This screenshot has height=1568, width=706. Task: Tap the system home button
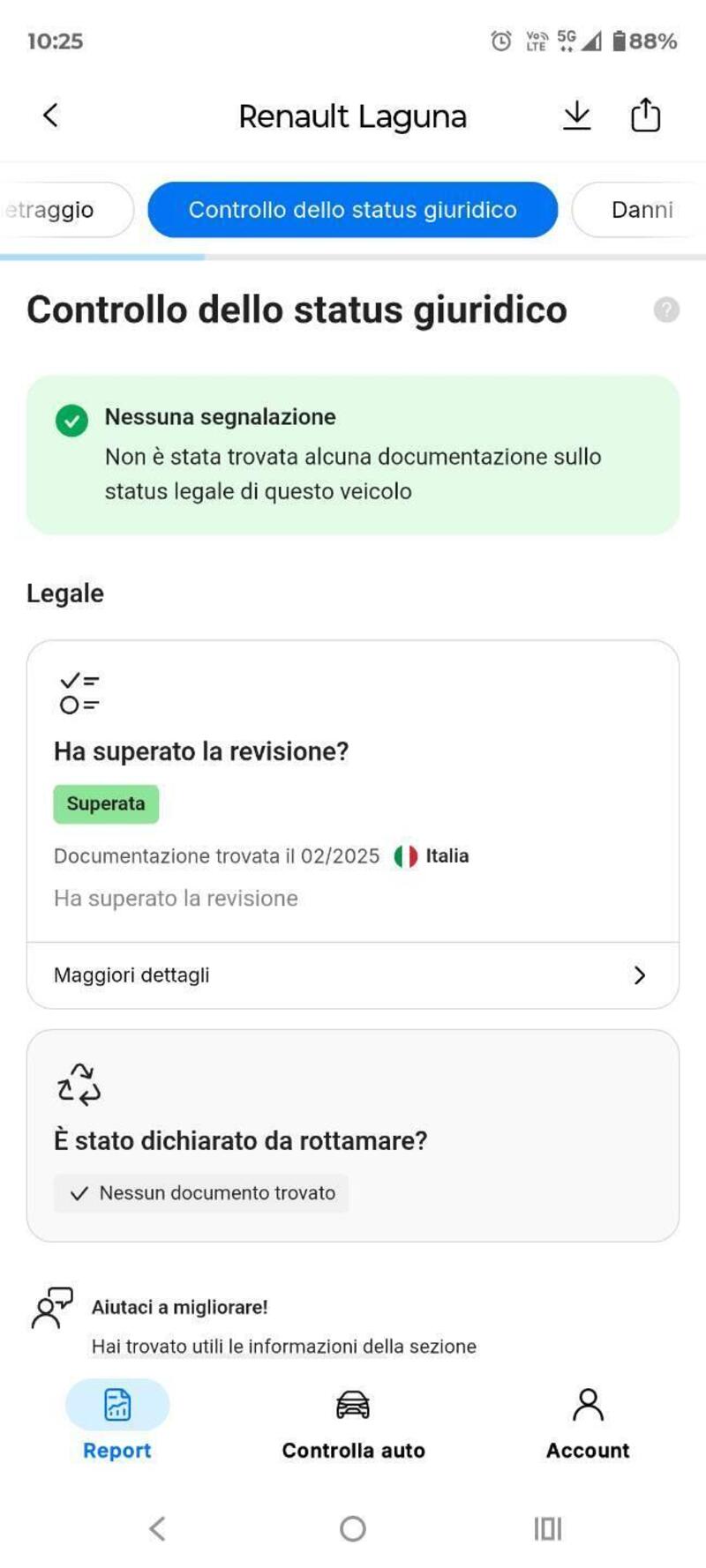coord(353,1528)
